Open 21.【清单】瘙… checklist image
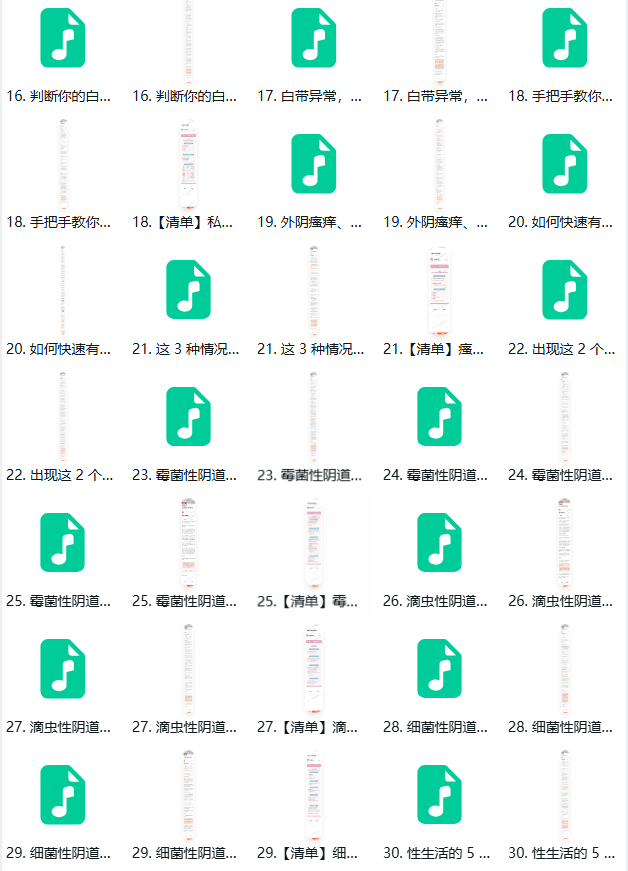628x871 pixels. [438, 290]
